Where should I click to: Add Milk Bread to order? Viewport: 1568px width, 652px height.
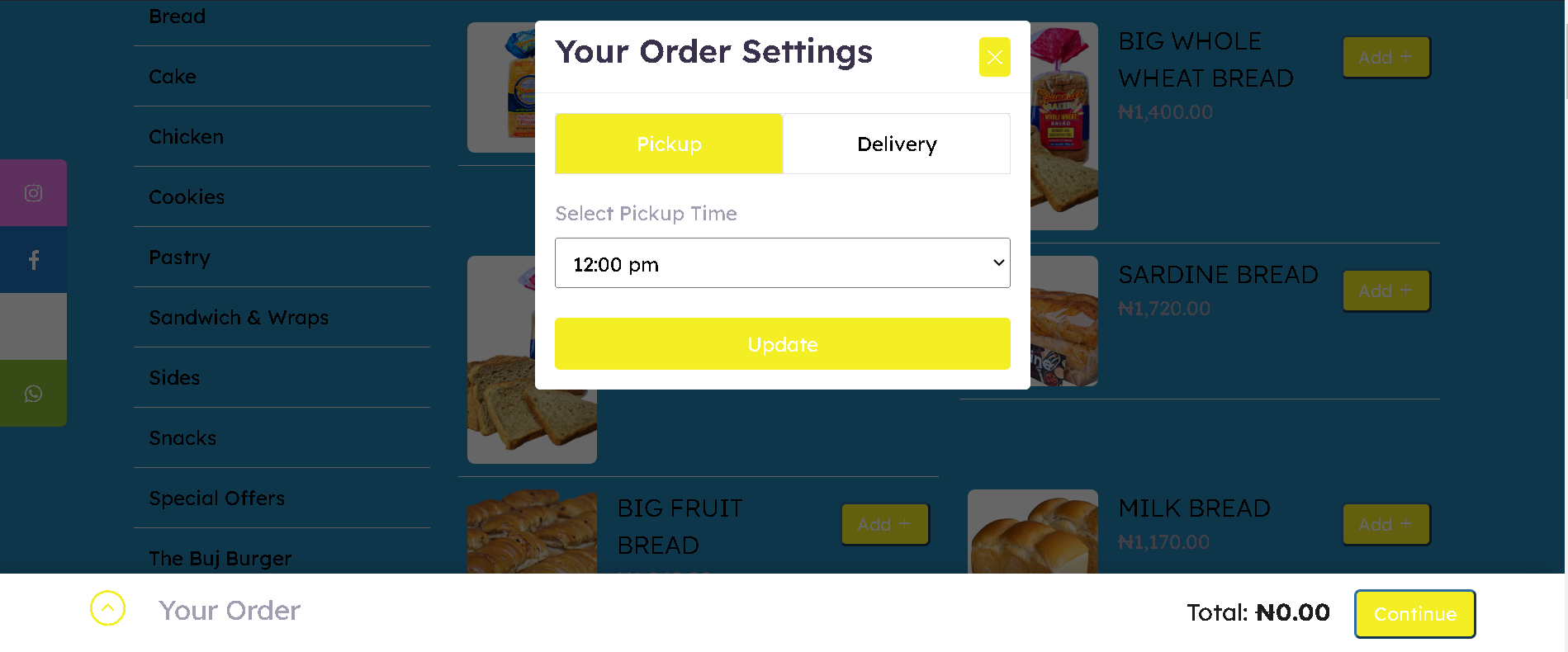pos(1386,525)
